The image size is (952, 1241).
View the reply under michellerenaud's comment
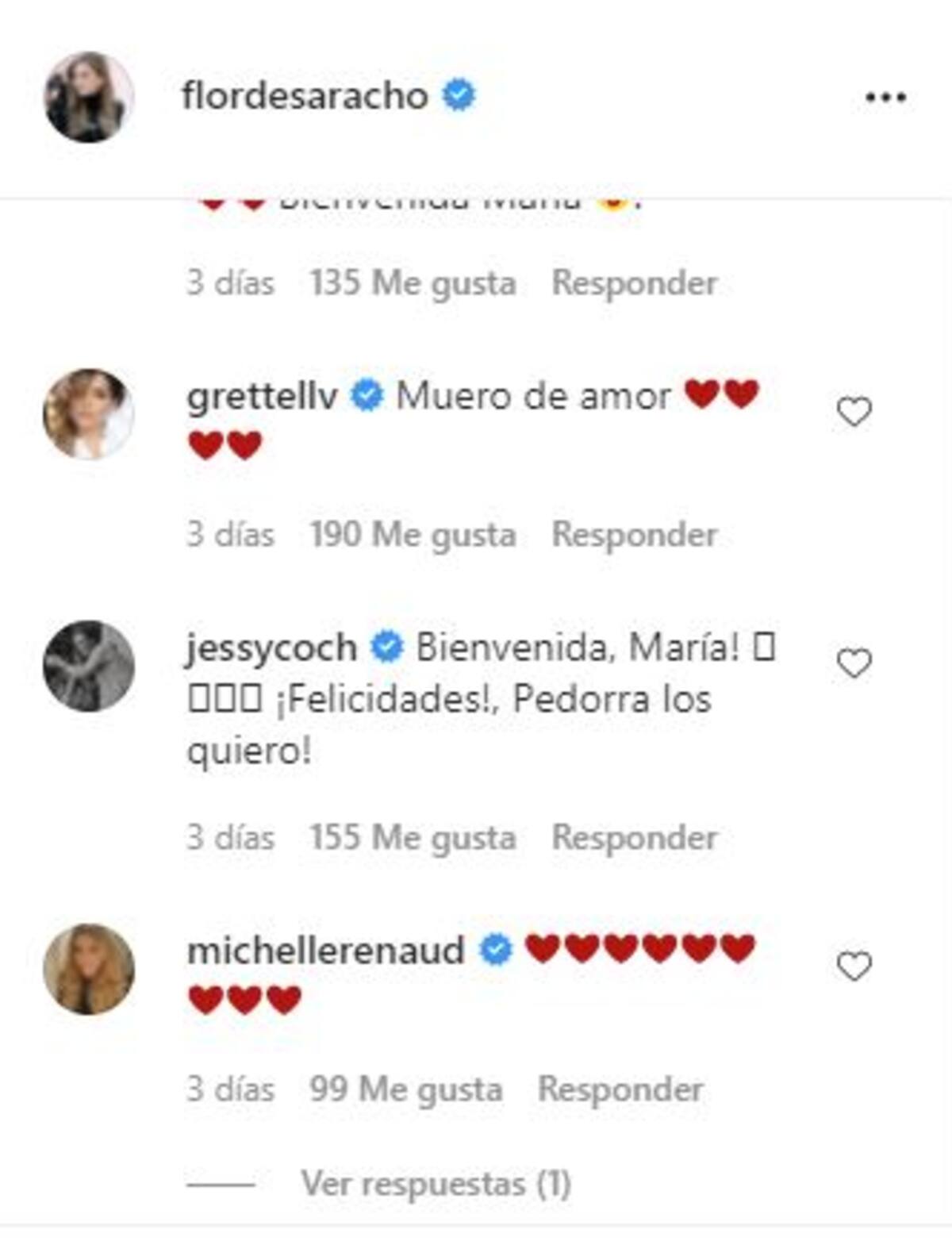click(x=436, y=1184)
